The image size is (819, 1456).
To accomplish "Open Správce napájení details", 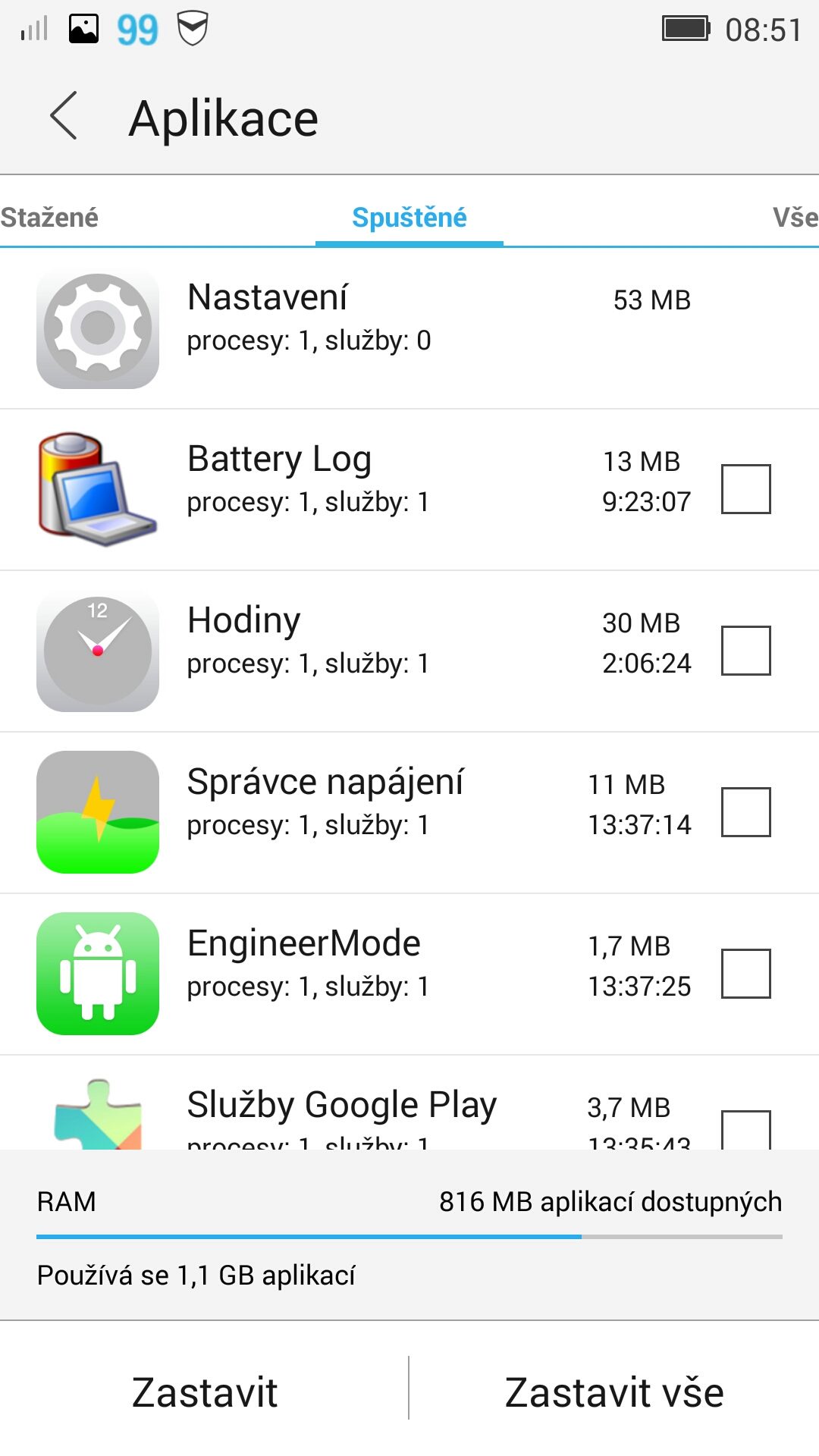I will coord(356,813).
